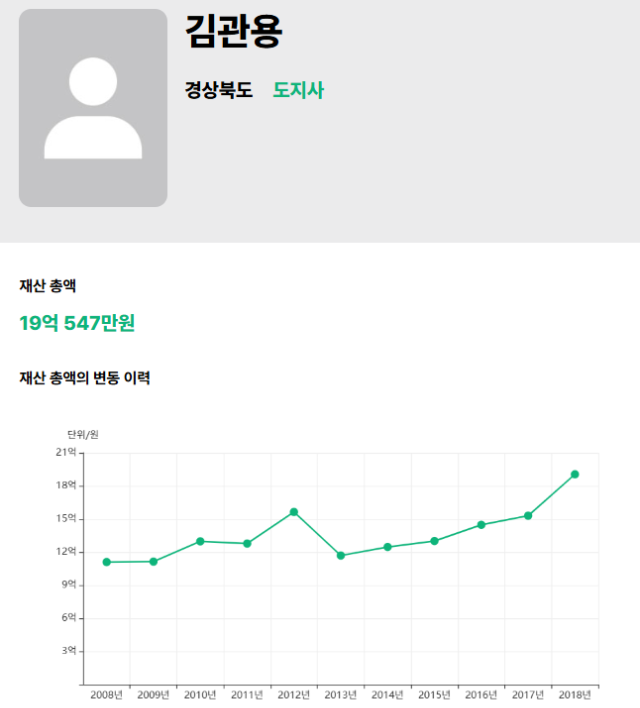Show the 2013년 value on the asset chart
Image resolution: width=640 pixels, height=708 pixels.
point(341,555)
